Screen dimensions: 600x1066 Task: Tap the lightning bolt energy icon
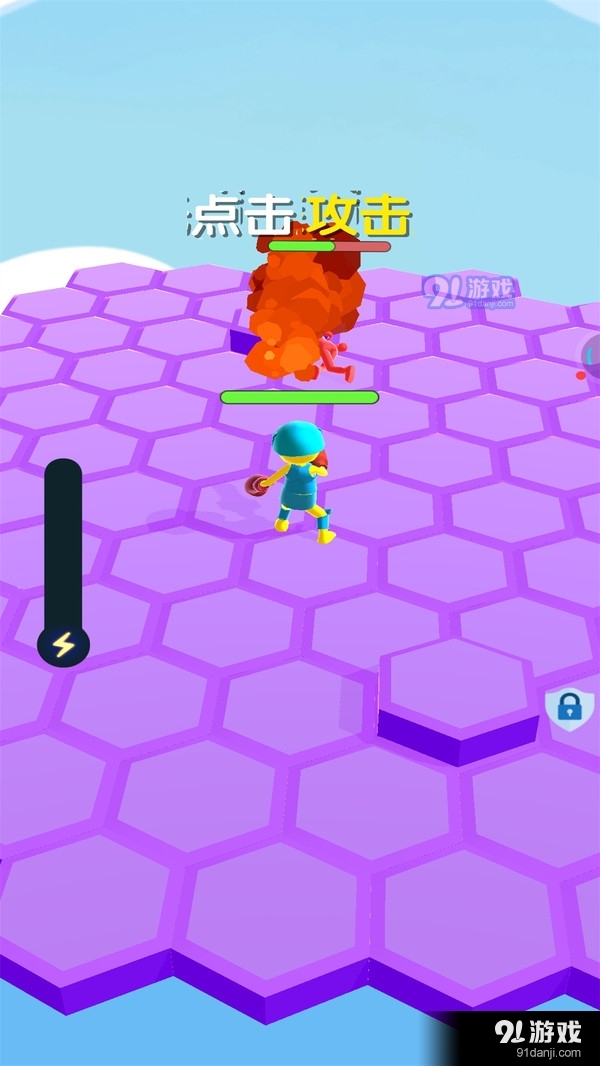click(63, 646)
